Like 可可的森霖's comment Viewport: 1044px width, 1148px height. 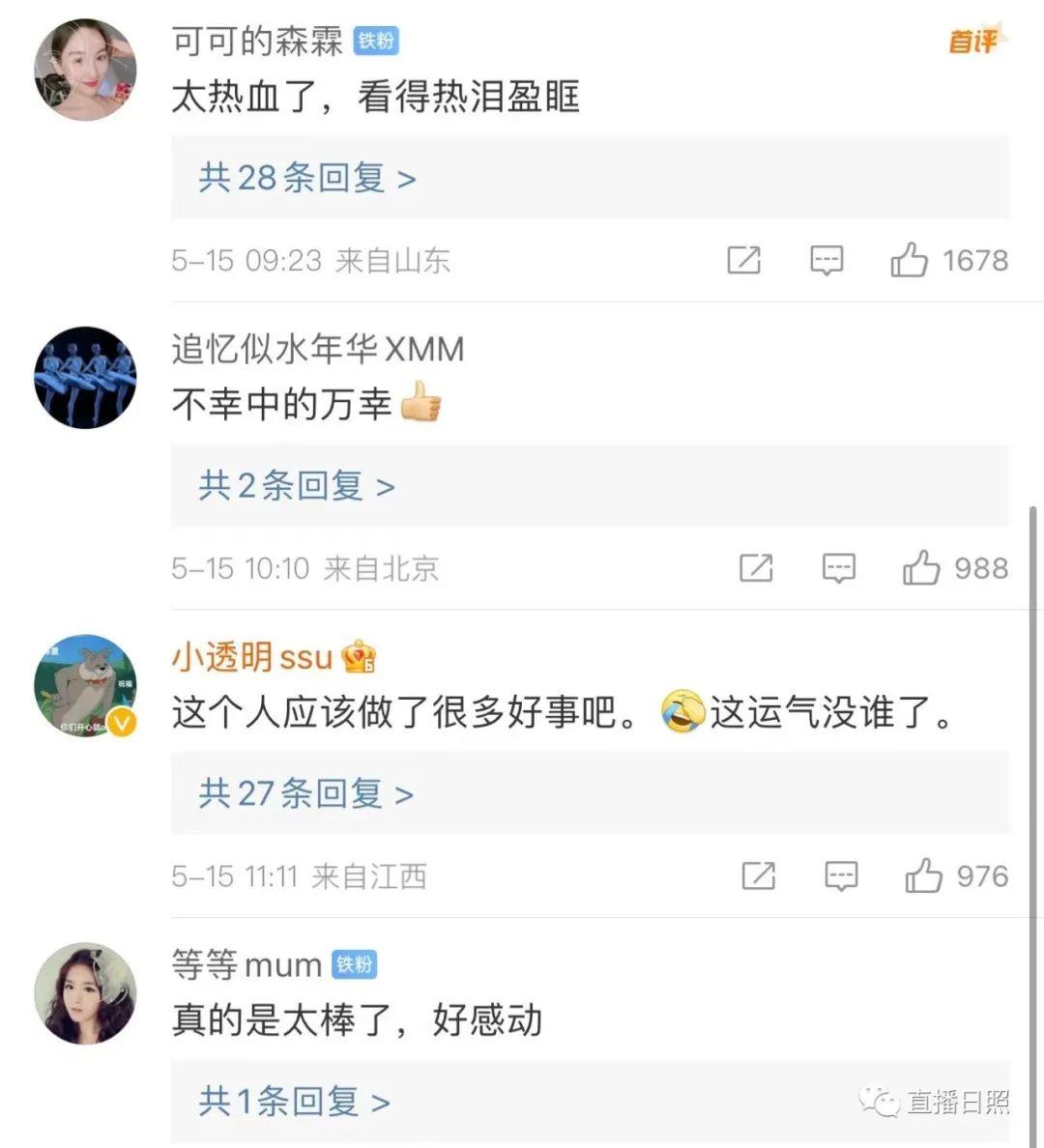909,260
